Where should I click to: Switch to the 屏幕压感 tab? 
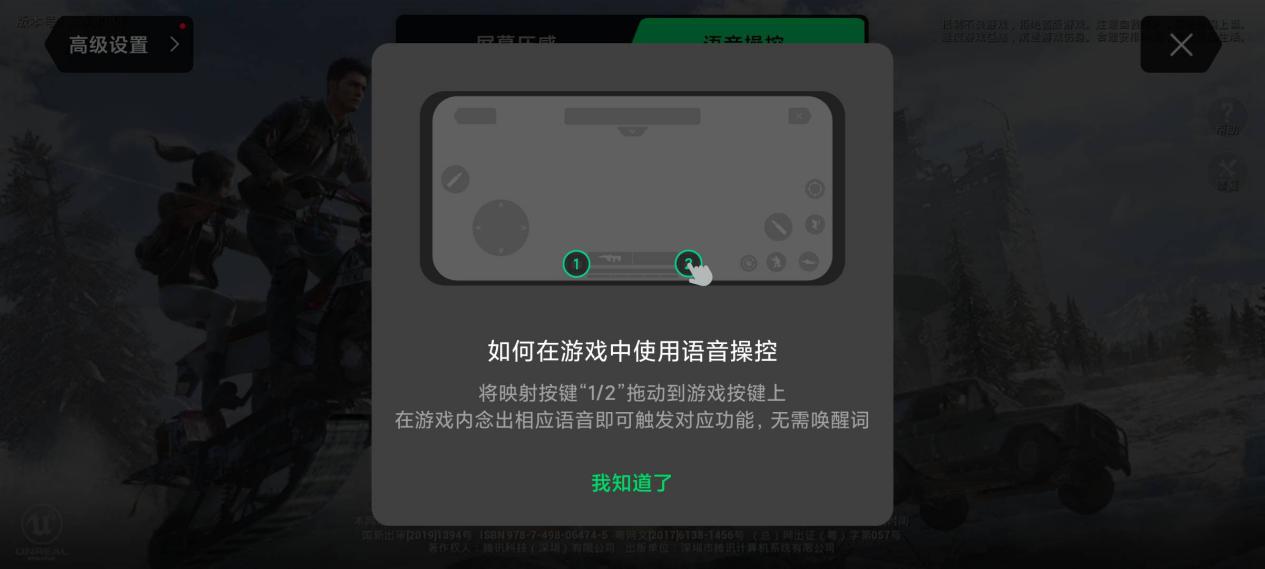pyautogui.click(x=516, y=30)
